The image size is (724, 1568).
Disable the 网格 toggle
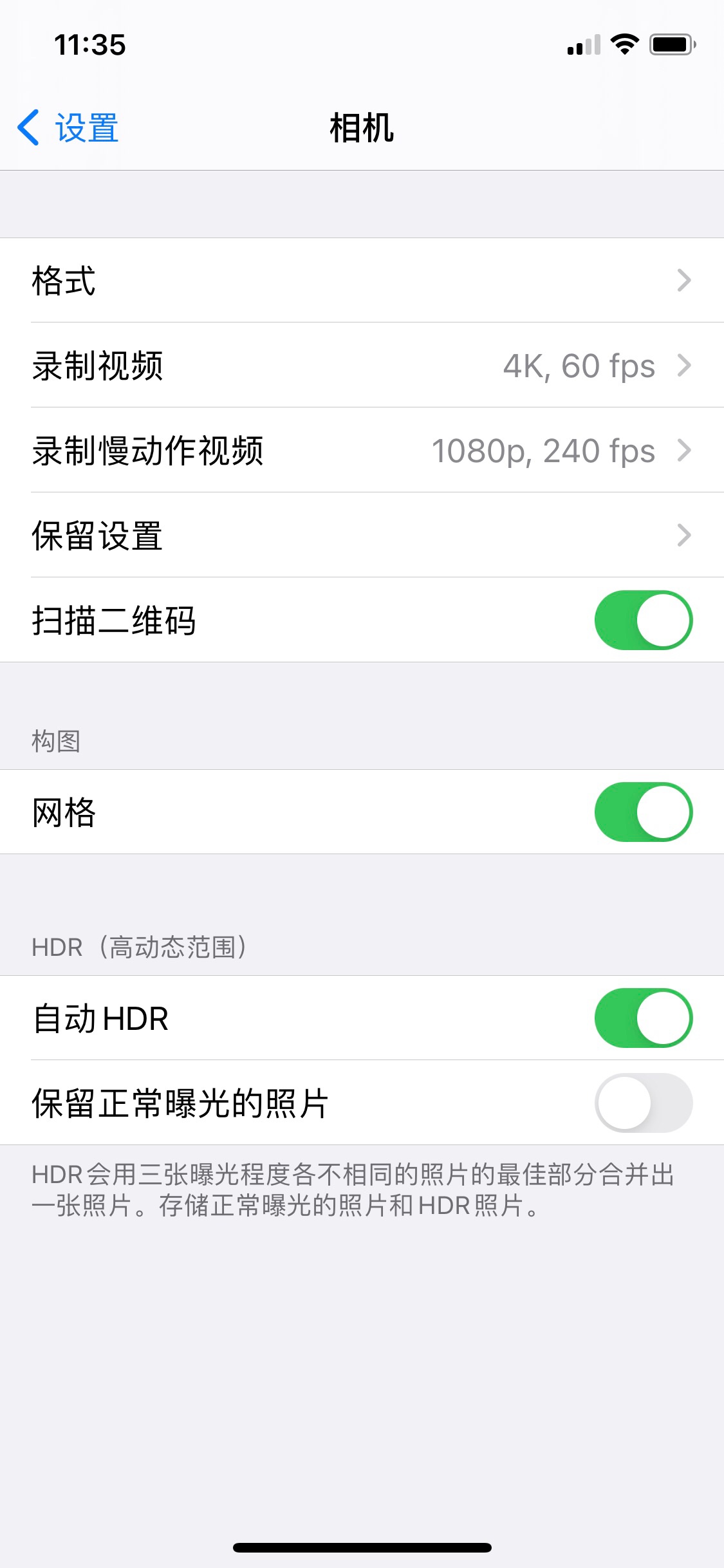(643, 812)
